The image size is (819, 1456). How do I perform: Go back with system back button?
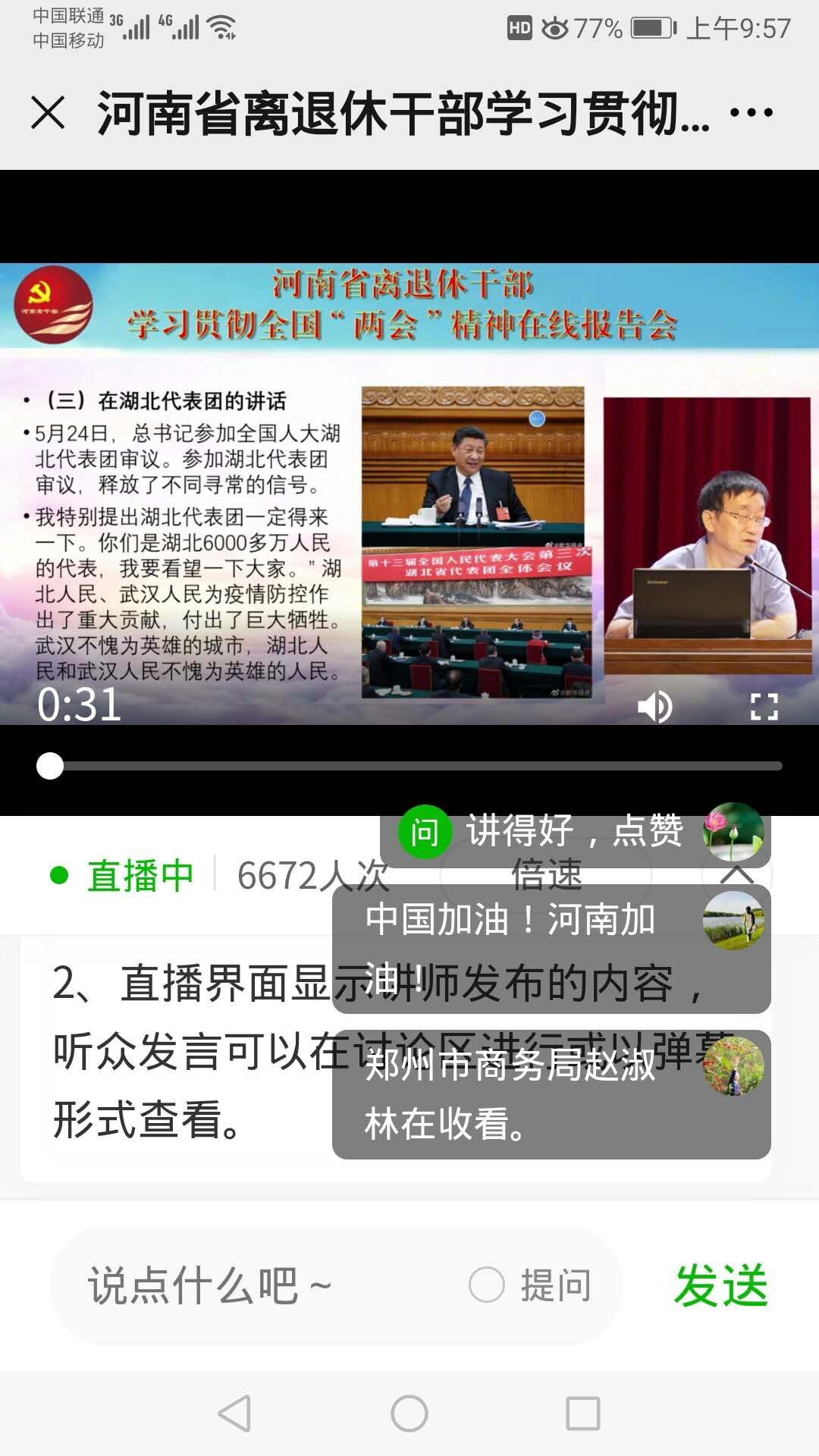click(x=234, y=1414)
